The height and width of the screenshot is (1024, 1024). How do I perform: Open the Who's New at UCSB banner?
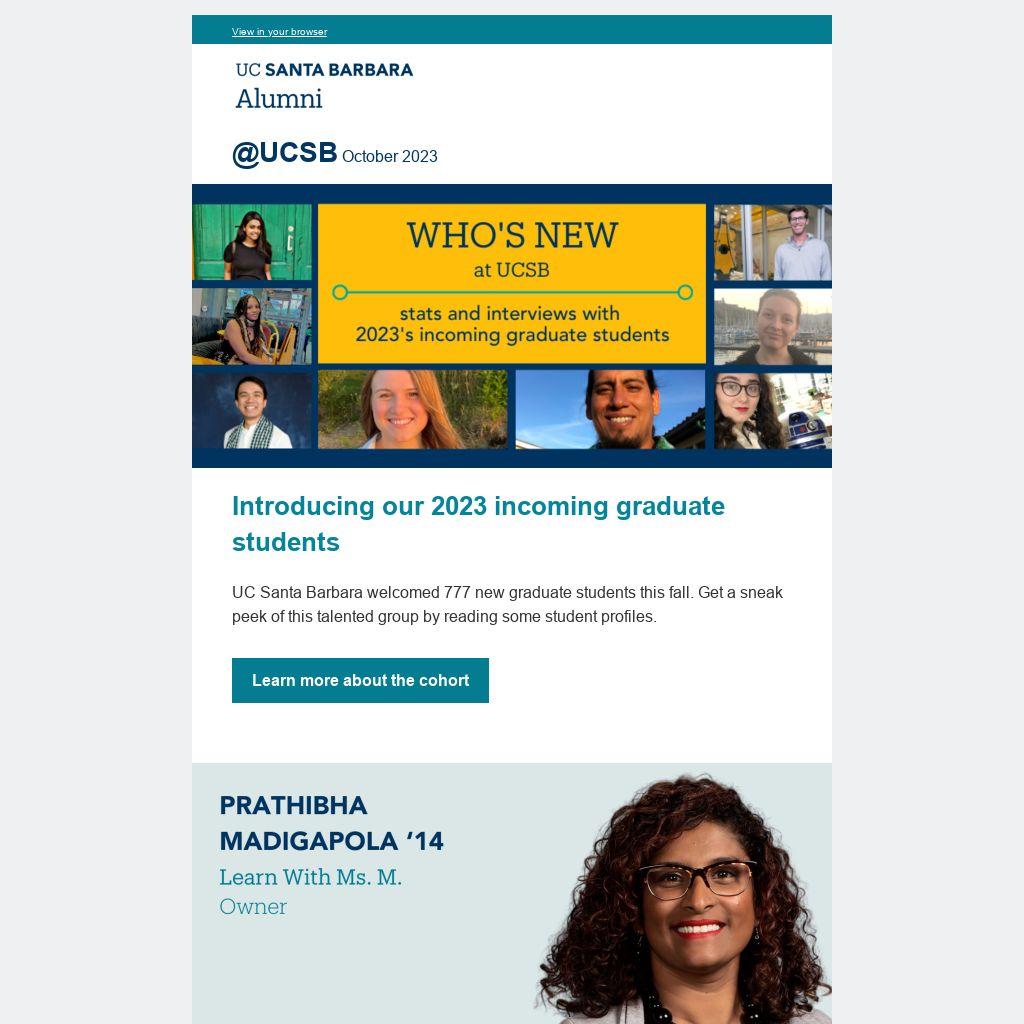pyautogui.click(x=511, y=325)
